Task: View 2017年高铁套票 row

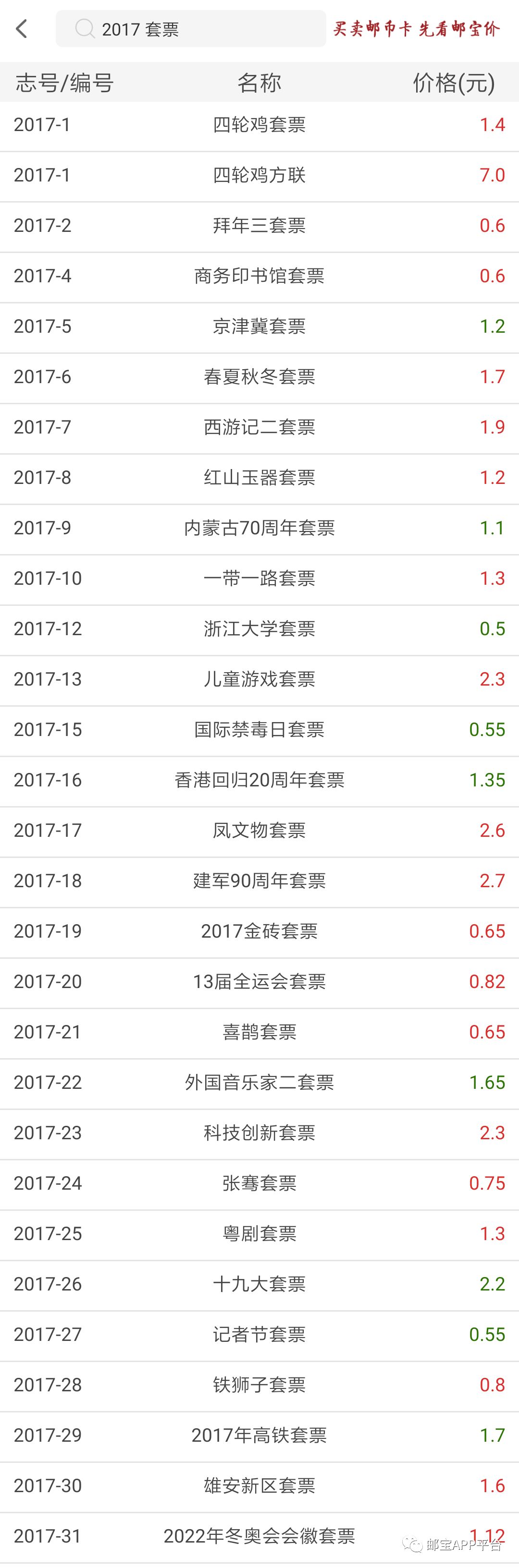Action: (259, 1435)
